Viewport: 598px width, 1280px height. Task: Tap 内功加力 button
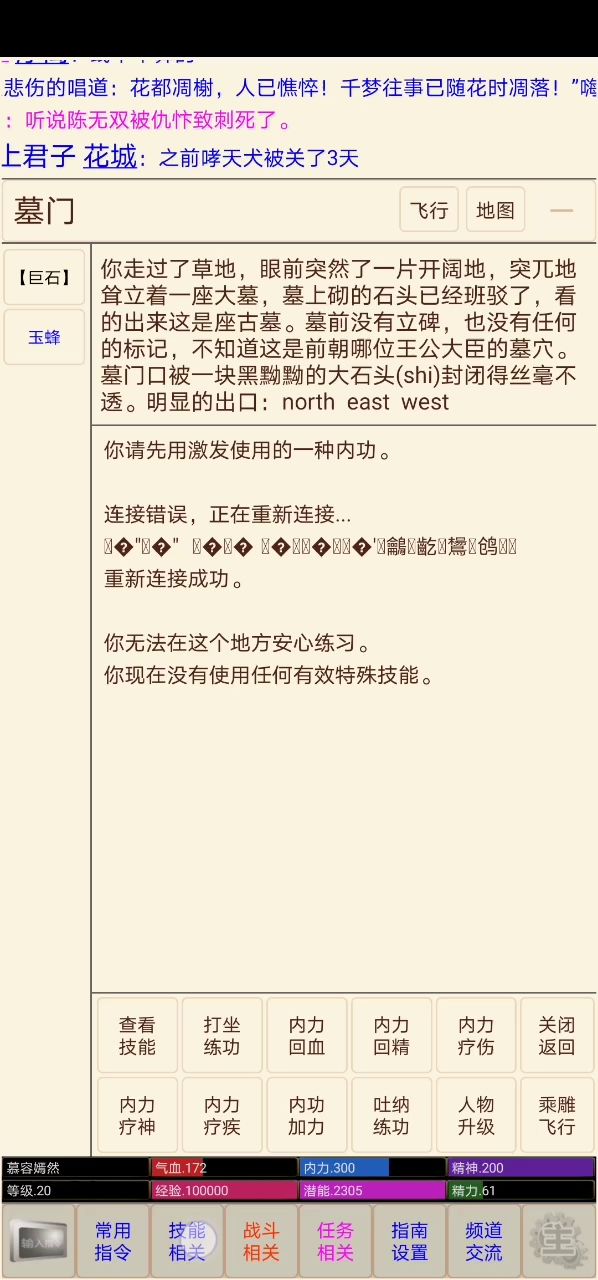pos(307,1115)
